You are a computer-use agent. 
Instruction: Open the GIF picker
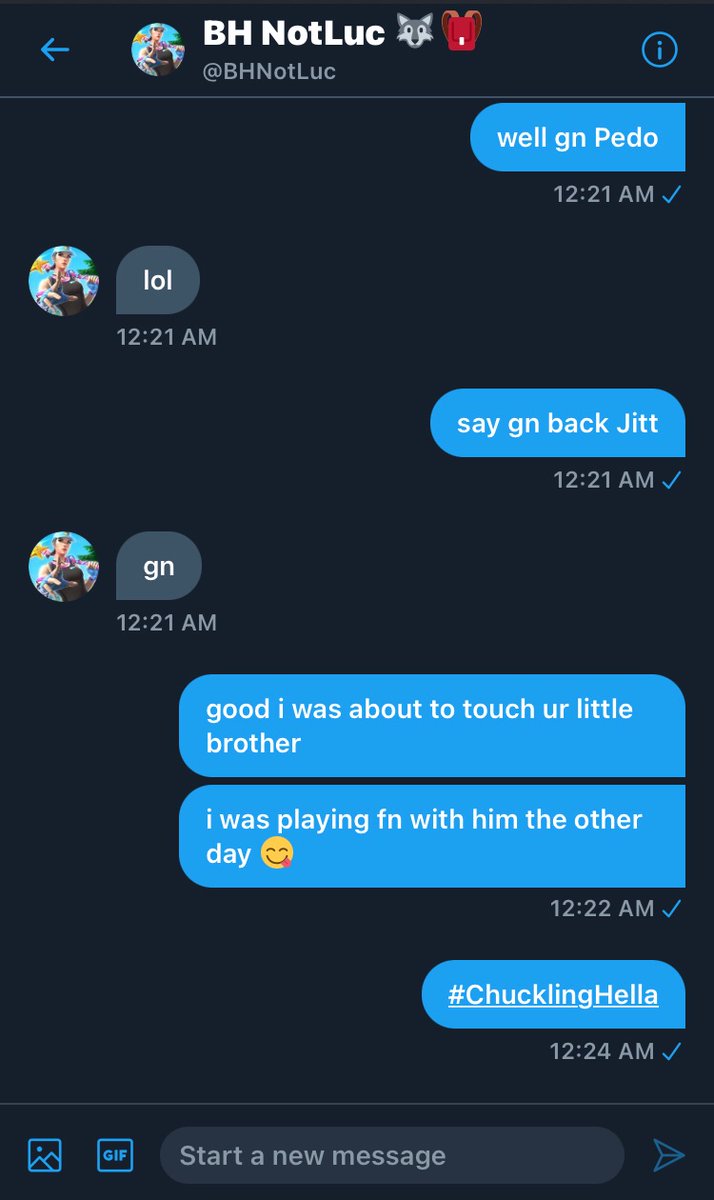(x=115, y=1155)
